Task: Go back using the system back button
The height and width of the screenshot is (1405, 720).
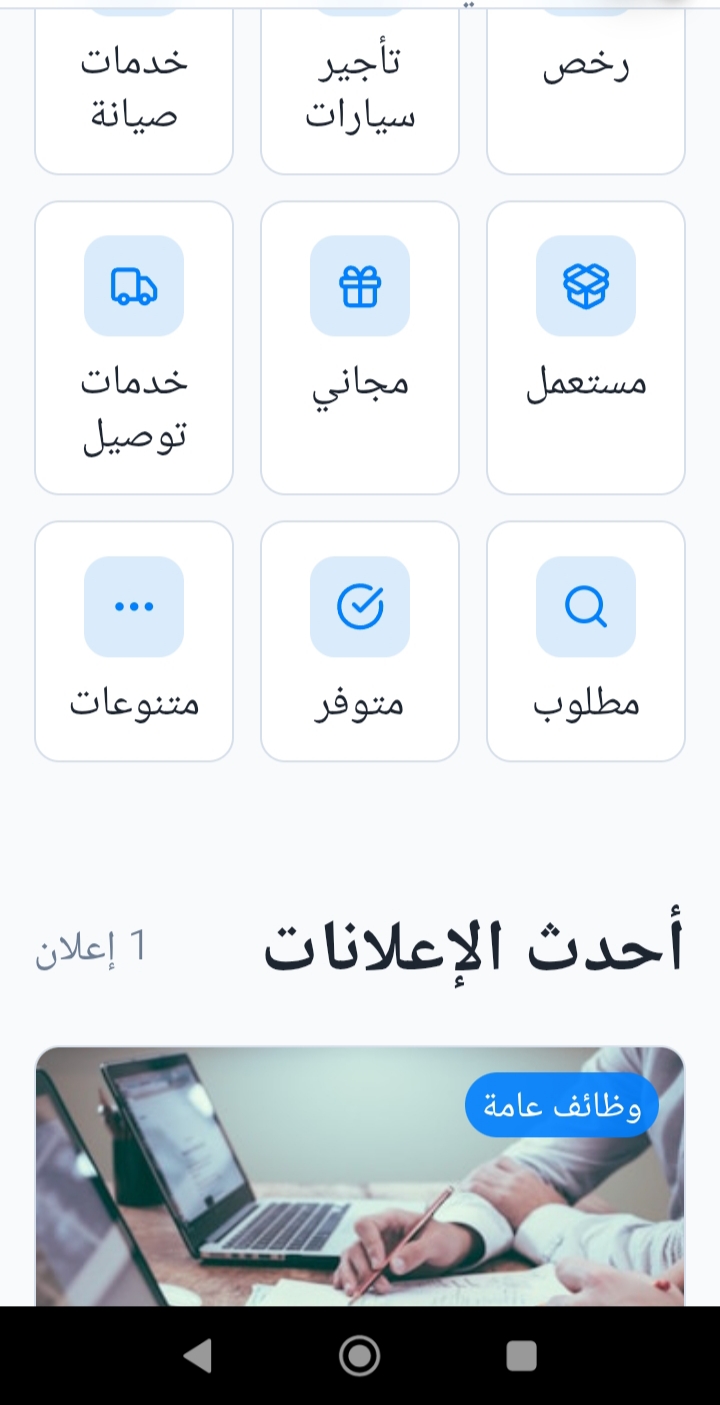Action: (198, 1356)
